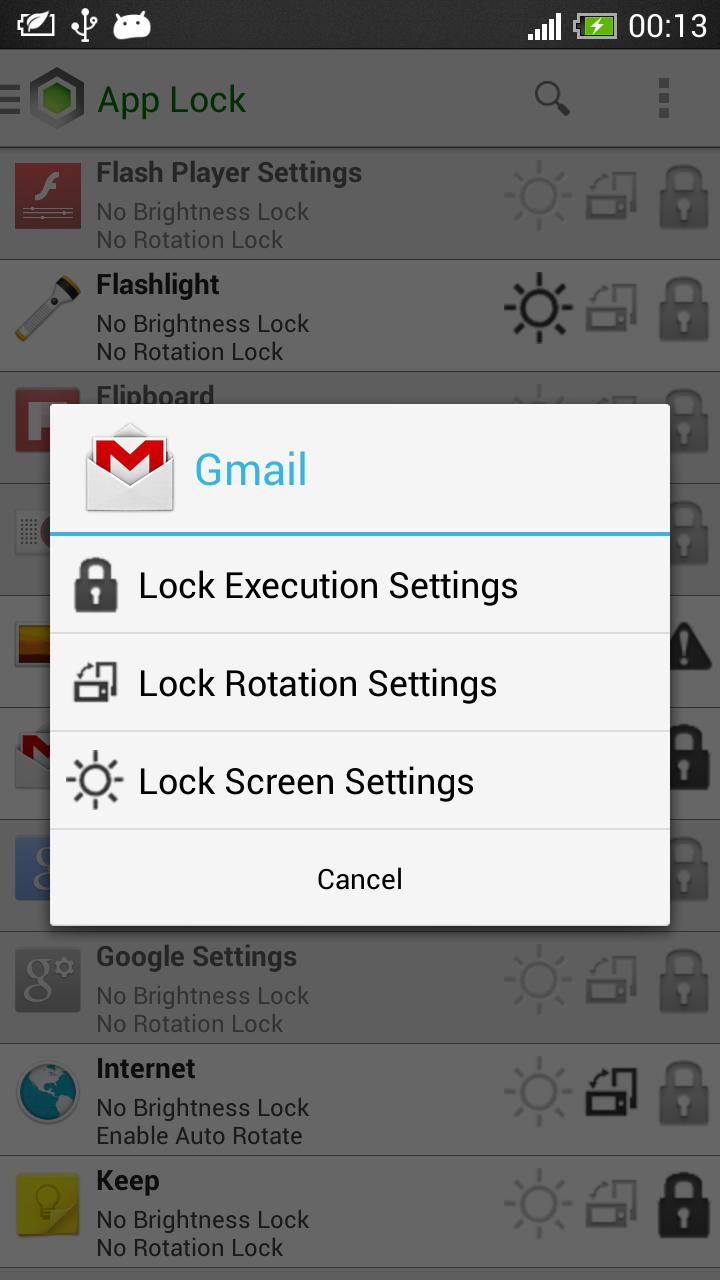
Task: Open the overflow menu icon
Action: click(660, 99)
